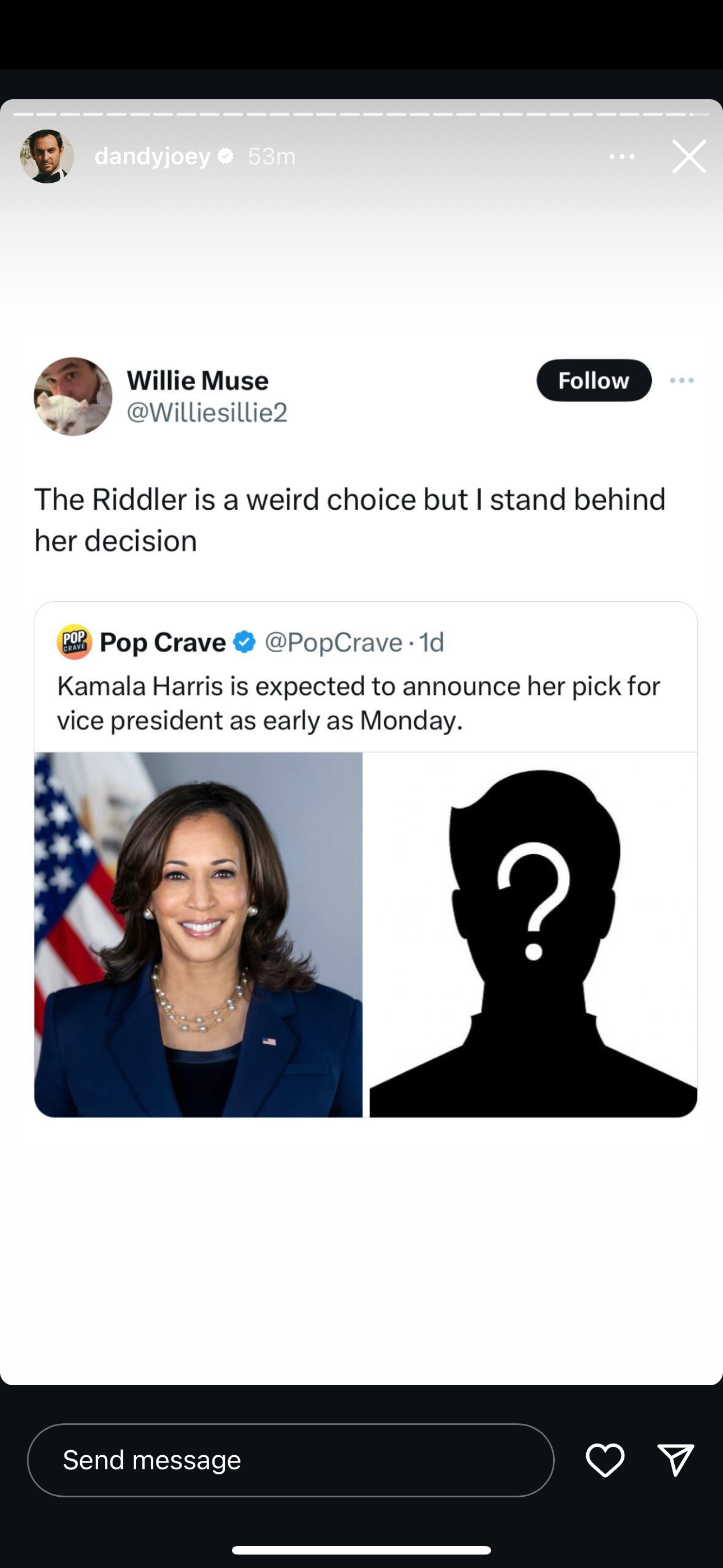Type in the Send message field

(x=290, y=1460)
